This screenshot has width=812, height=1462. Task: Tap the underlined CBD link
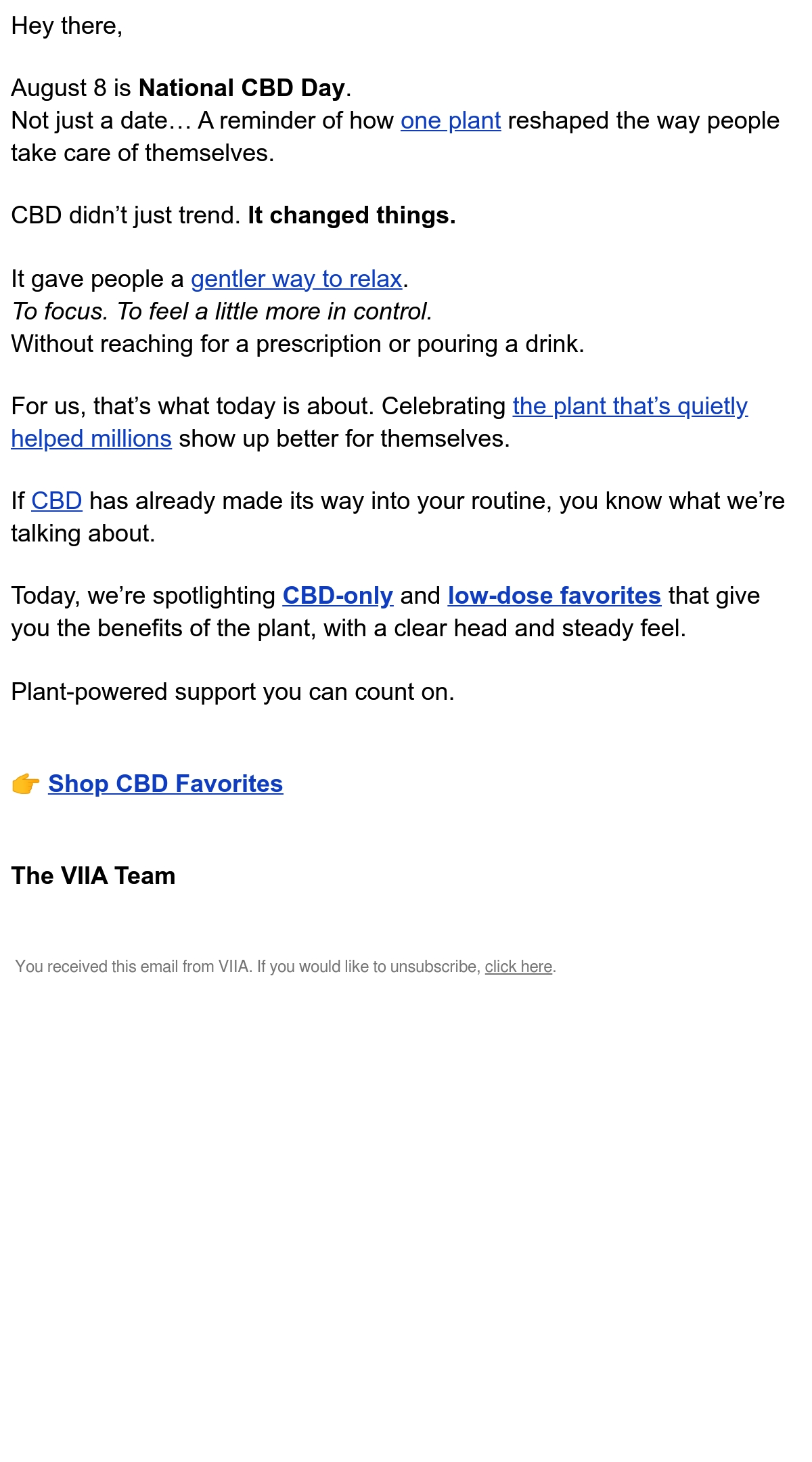click(x=57, y=501)
